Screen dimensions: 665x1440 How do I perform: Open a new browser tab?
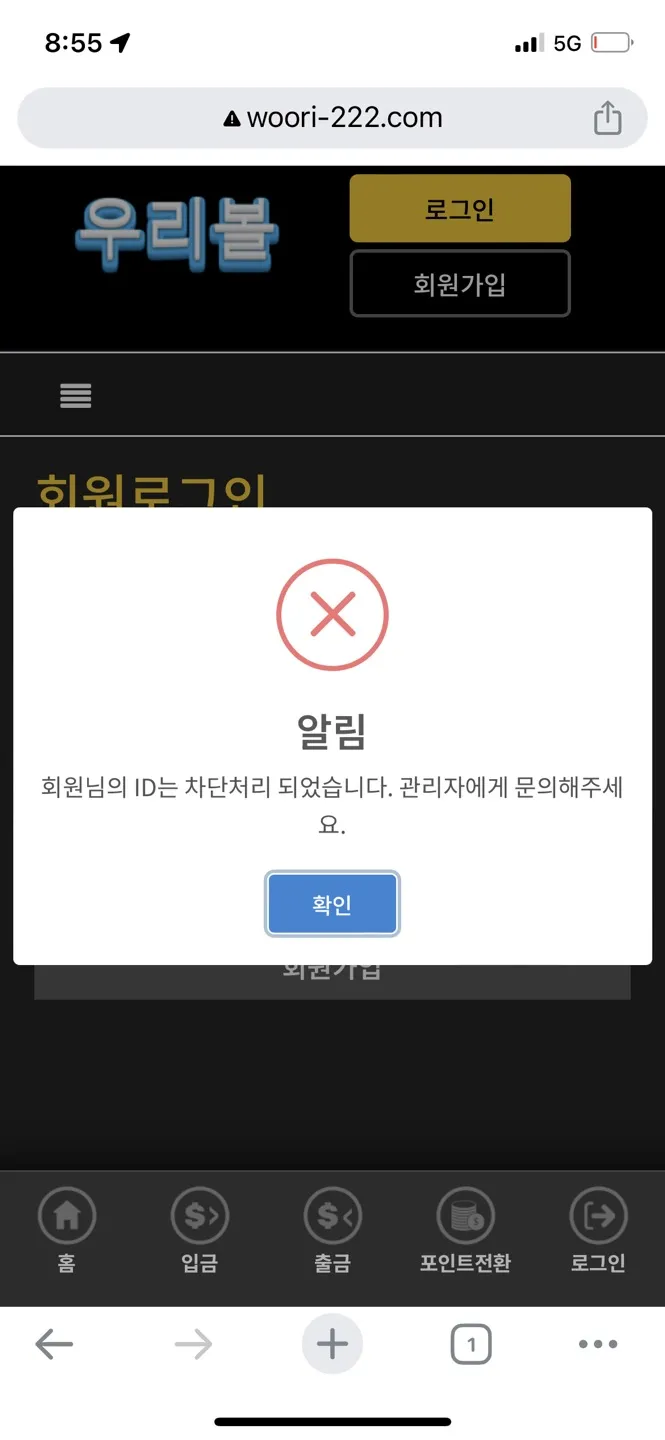[x=332, y=1345]
